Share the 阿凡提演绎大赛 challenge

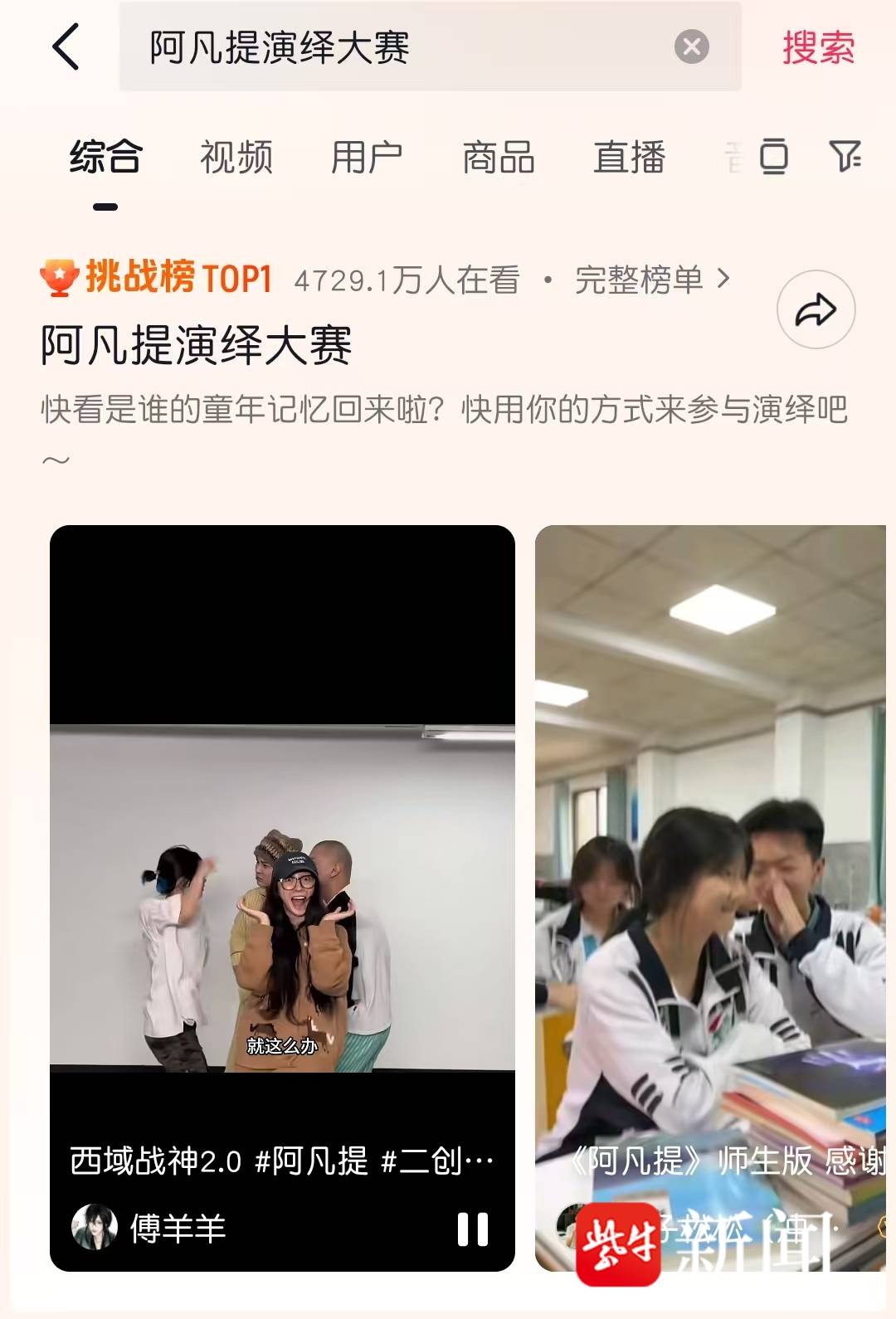click(816, 309)
